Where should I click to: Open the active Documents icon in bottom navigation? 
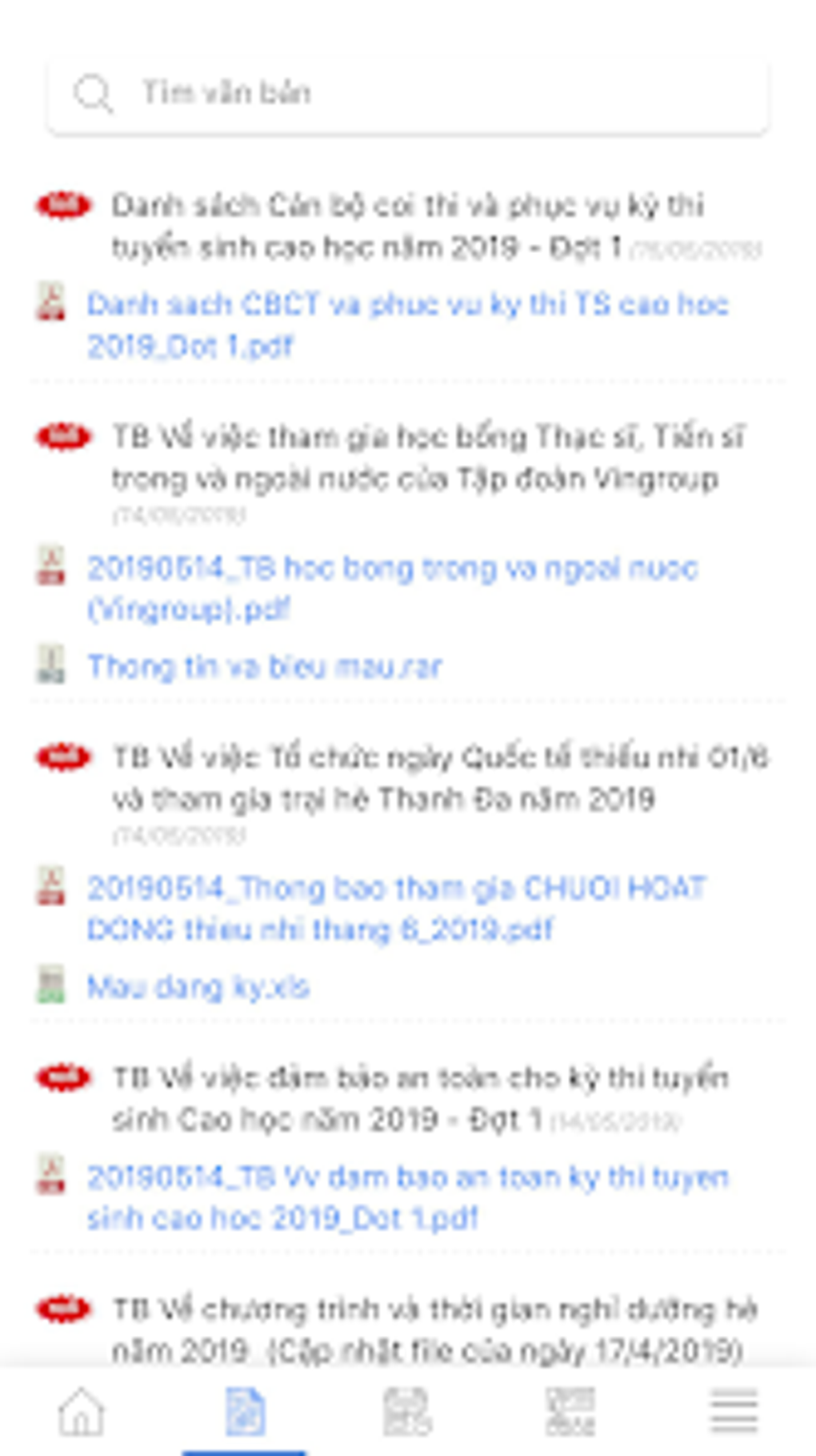coord(246,1412)
